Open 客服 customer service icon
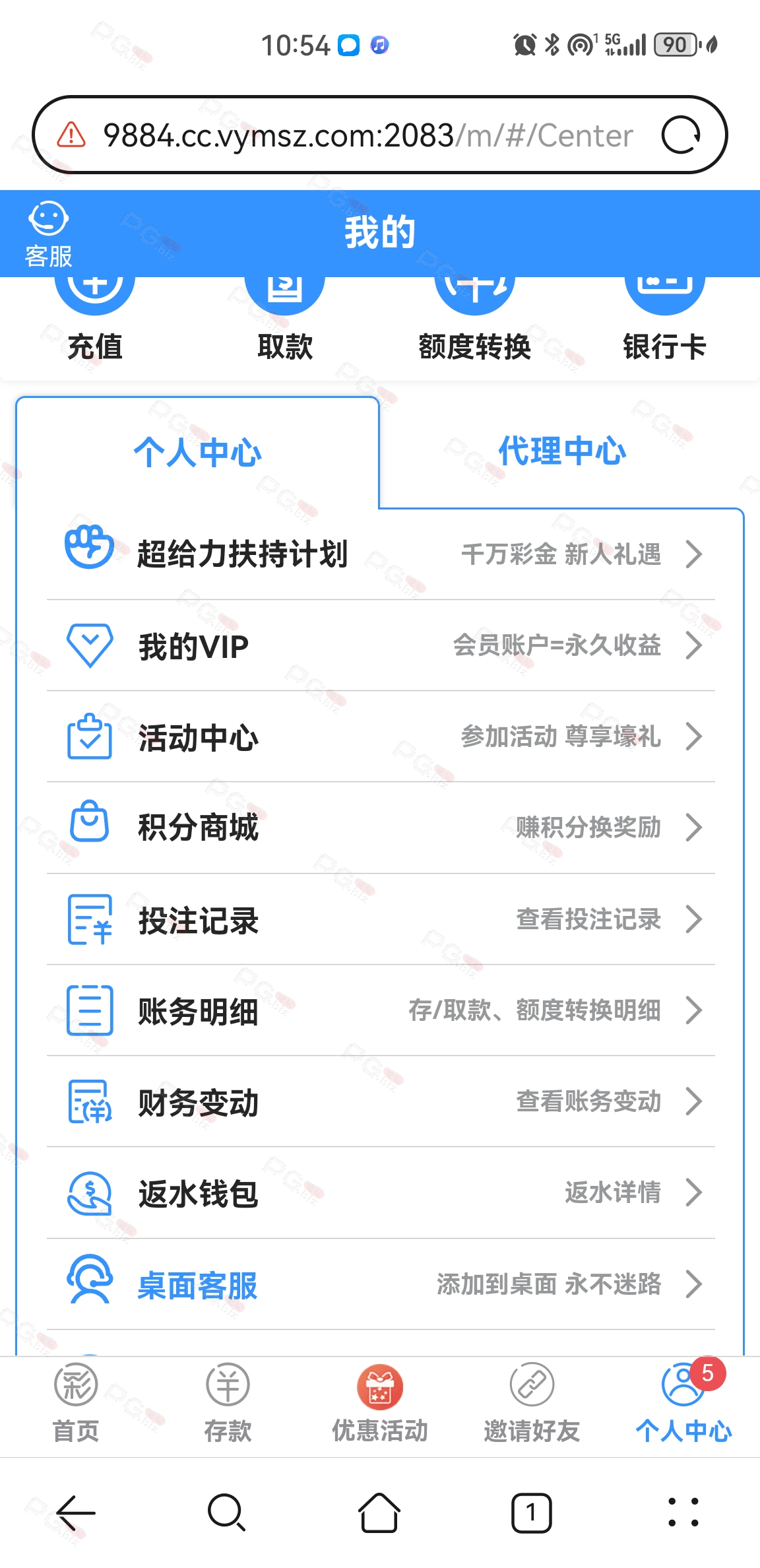Screen dimensions: 760x1568 [x=48, y=235]
